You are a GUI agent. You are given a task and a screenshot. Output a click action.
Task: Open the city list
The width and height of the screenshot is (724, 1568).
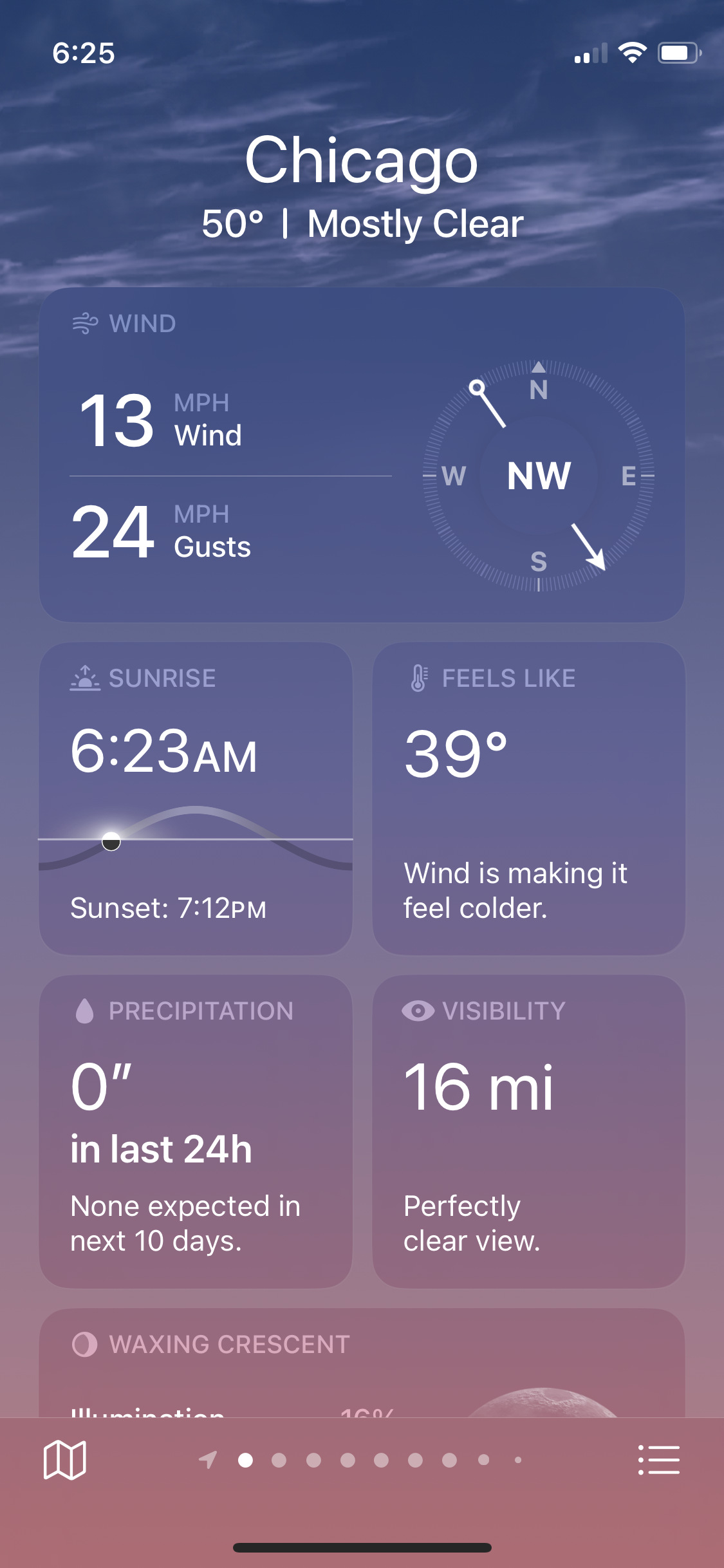point(659,1460)
